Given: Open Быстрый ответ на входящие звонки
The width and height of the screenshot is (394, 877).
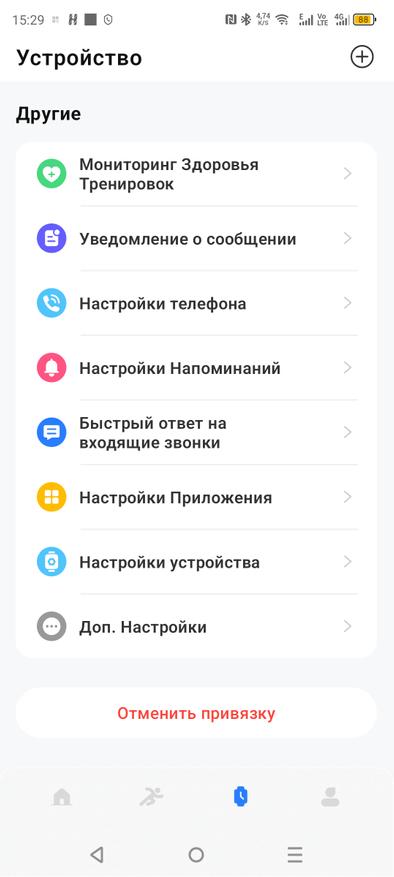Looking at the screenshot, I should [196, 433].
